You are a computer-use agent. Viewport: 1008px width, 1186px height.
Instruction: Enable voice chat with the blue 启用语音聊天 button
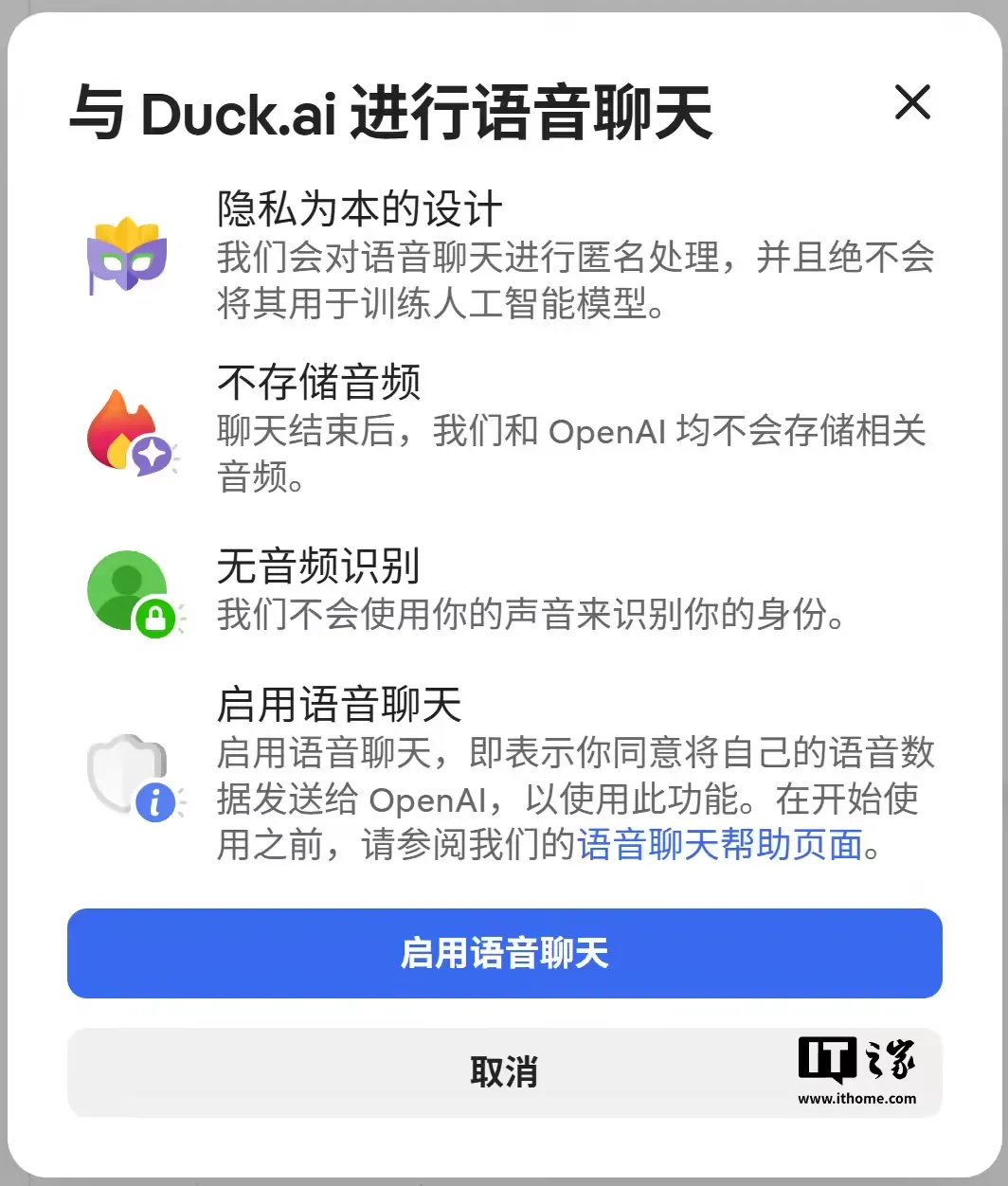point(504,955)
